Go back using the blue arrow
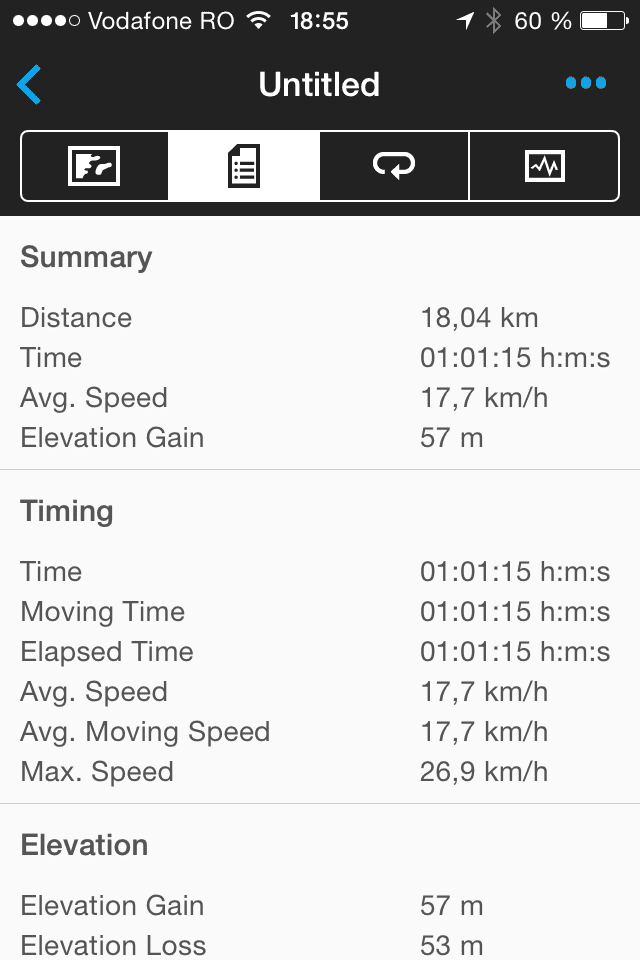640x960 pixels. 30,85
